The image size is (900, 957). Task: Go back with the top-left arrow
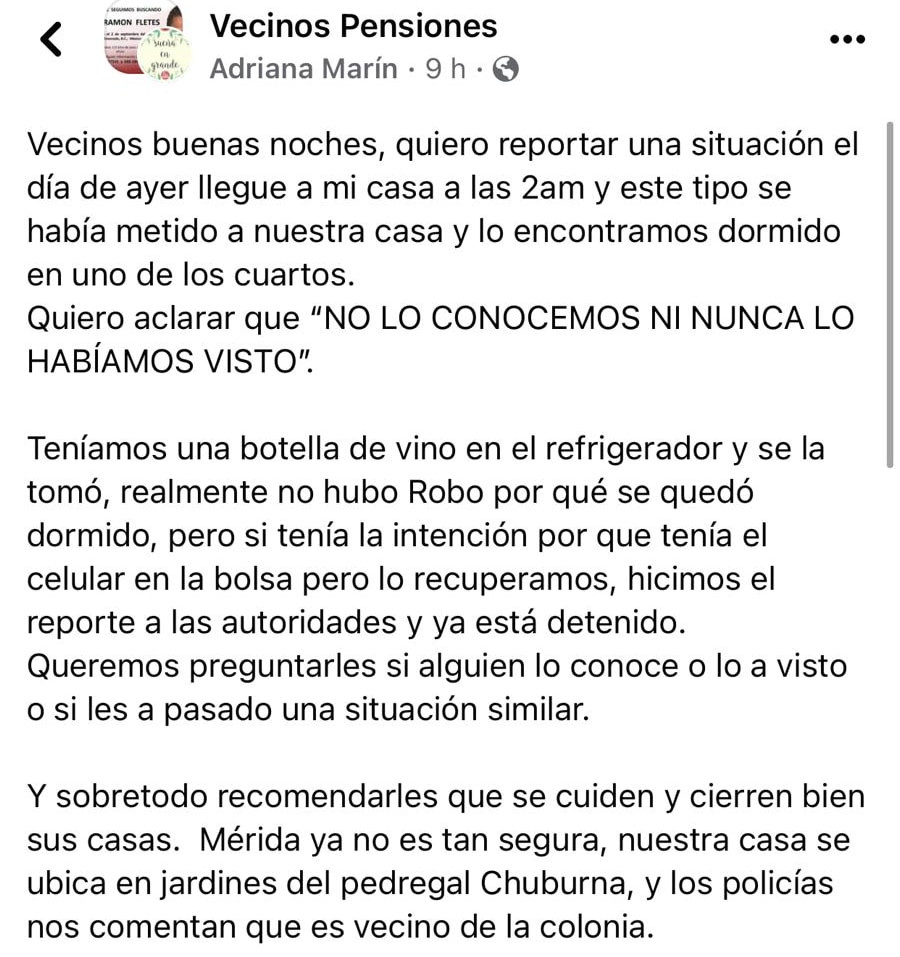pos(50,39)
